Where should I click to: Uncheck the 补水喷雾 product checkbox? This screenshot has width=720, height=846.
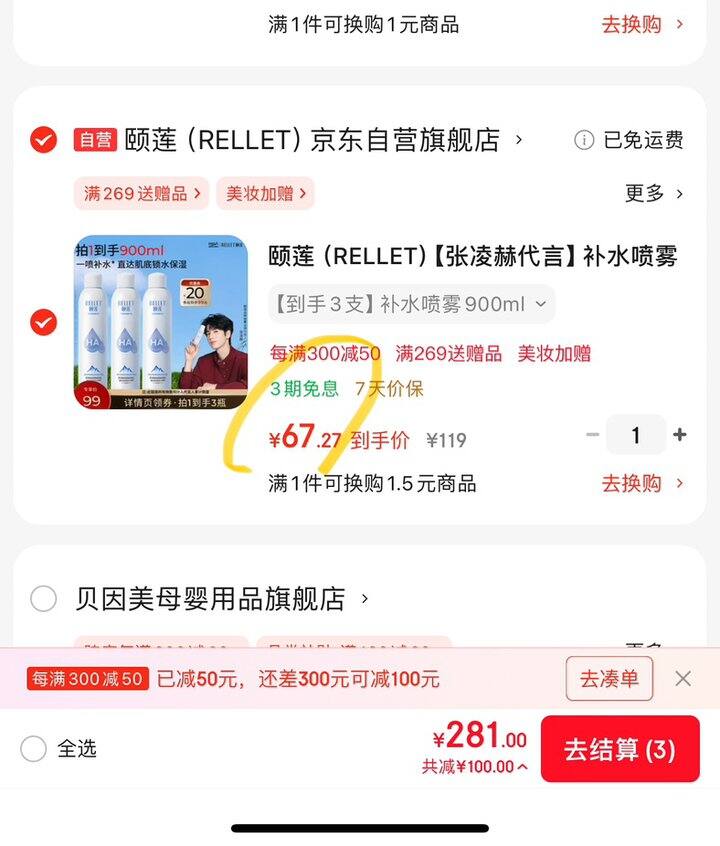[42, 323]
